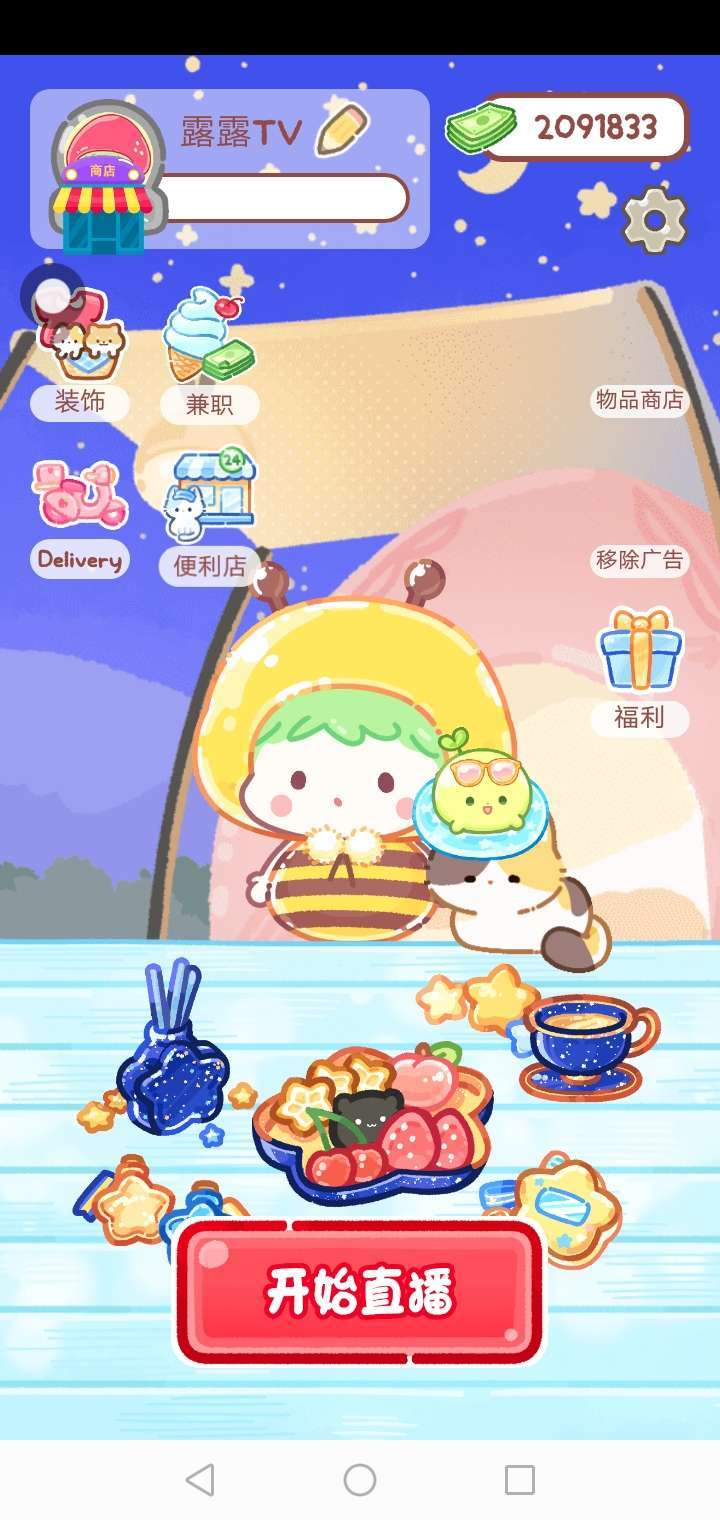Open the Delivery menu

click(80, 520)
